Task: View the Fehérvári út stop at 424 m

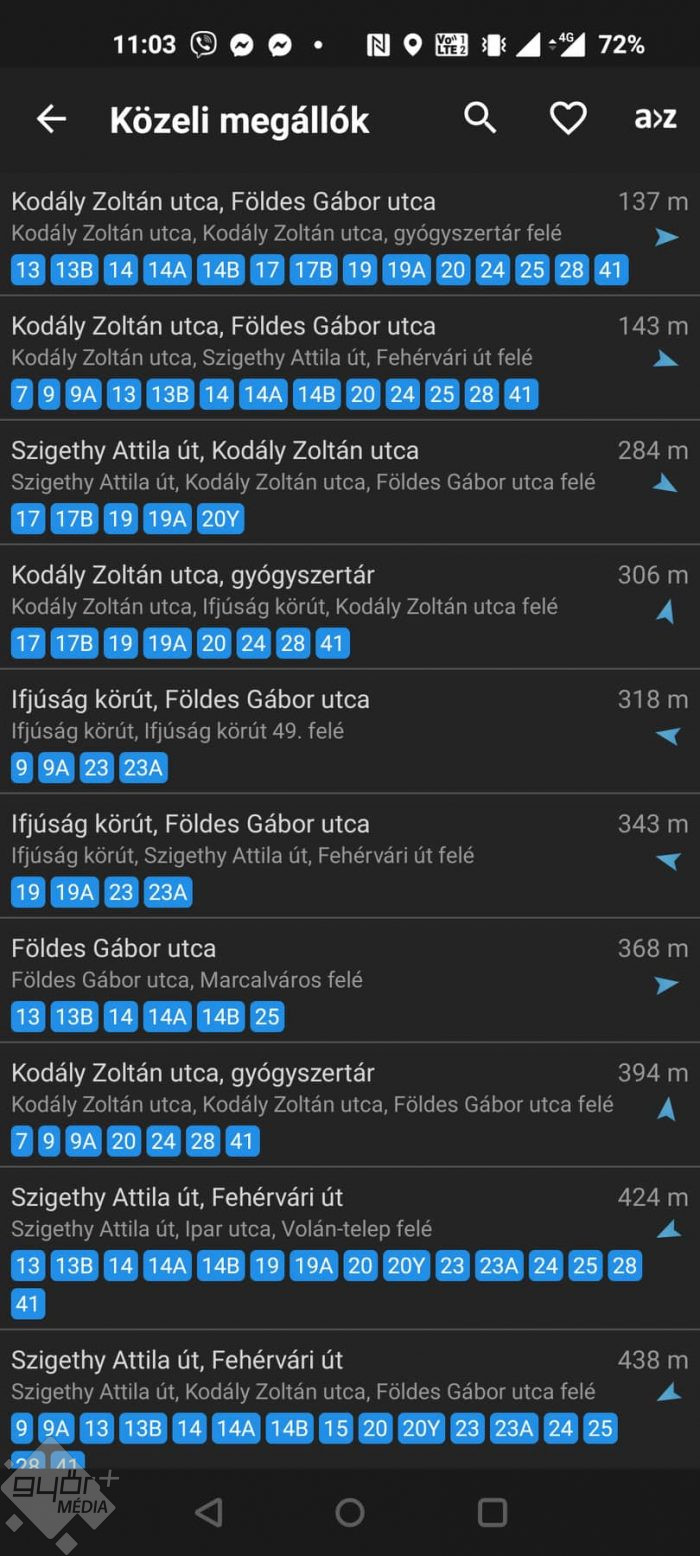Action: pos(300,1212)
